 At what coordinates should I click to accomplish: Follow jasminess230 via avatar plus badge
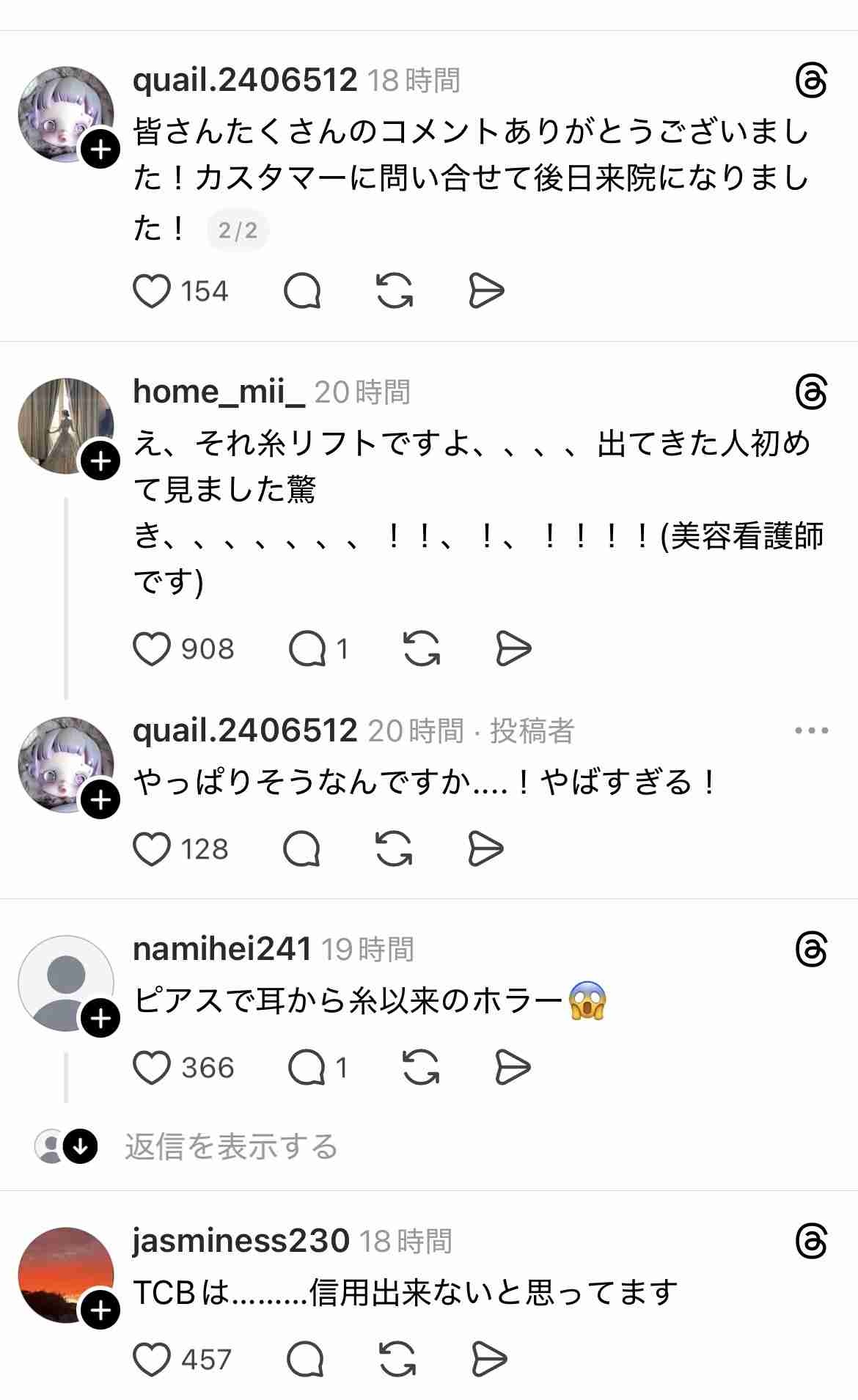coord(100,1311)
